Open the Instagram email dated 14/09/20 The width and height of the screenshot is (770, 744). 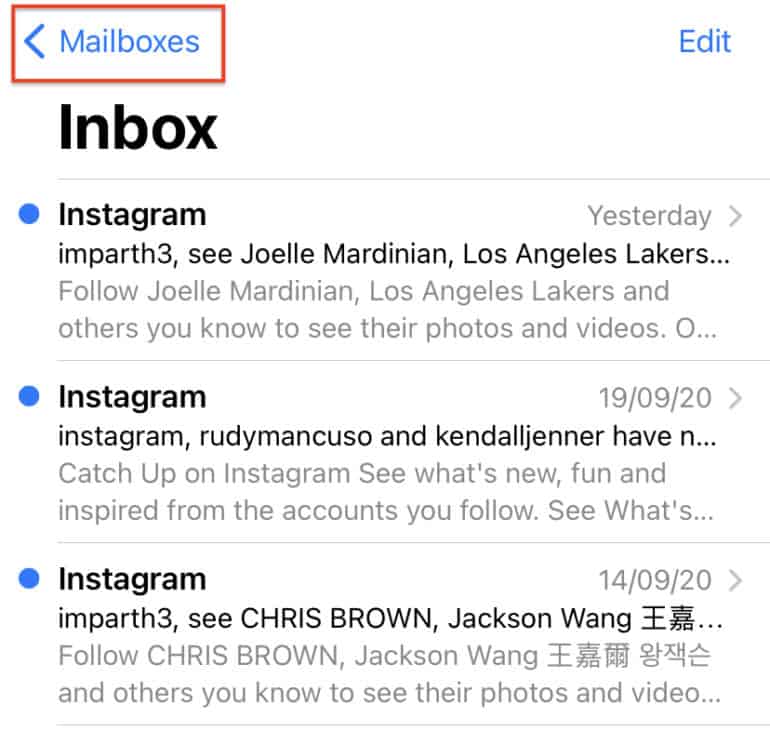pyautogui.click(x=390, y=634)
